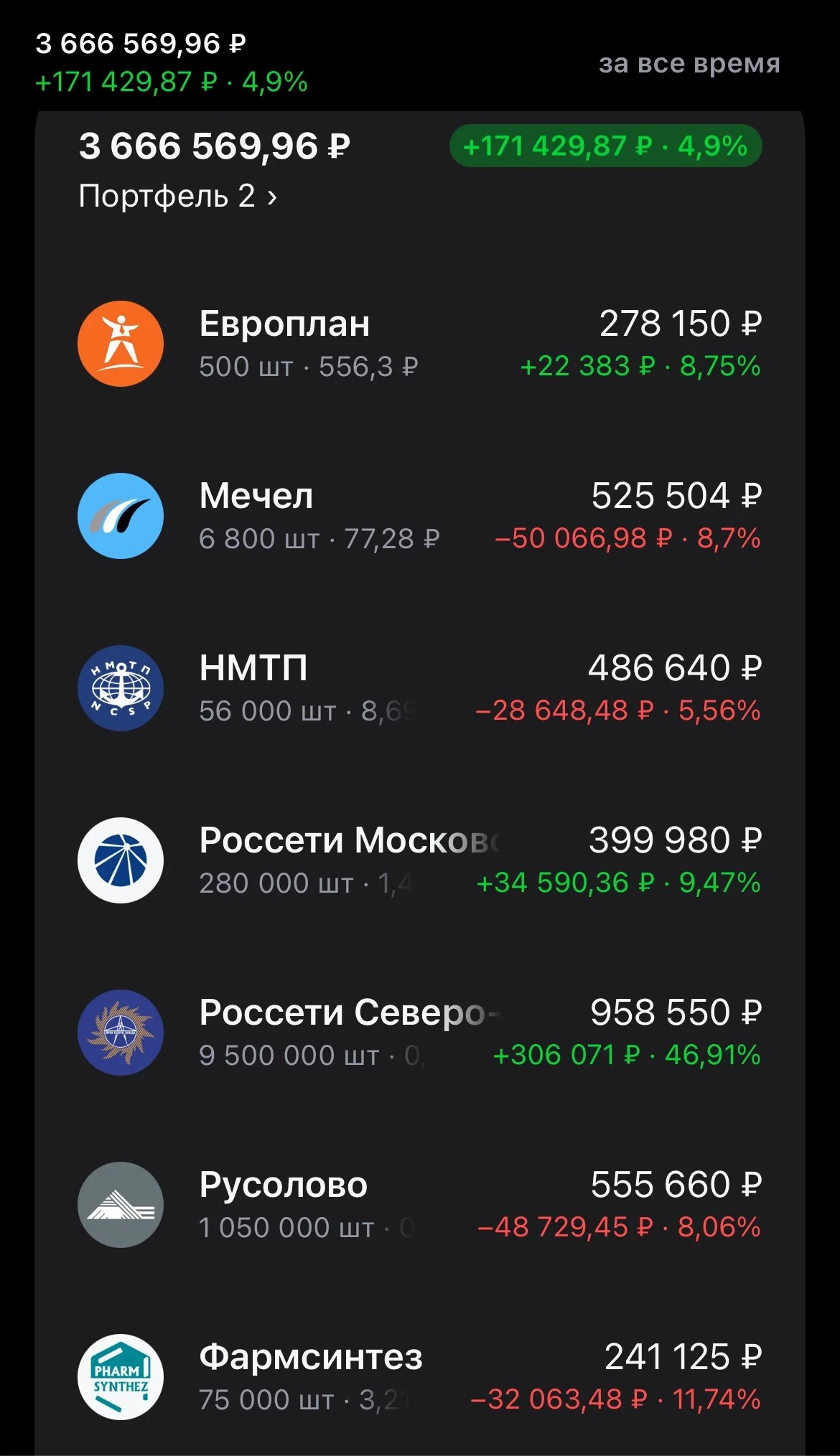Toggle the +171 429,87 ₽ profit badge
This screenshot has width=840, height=1456.
pos(605,146)
